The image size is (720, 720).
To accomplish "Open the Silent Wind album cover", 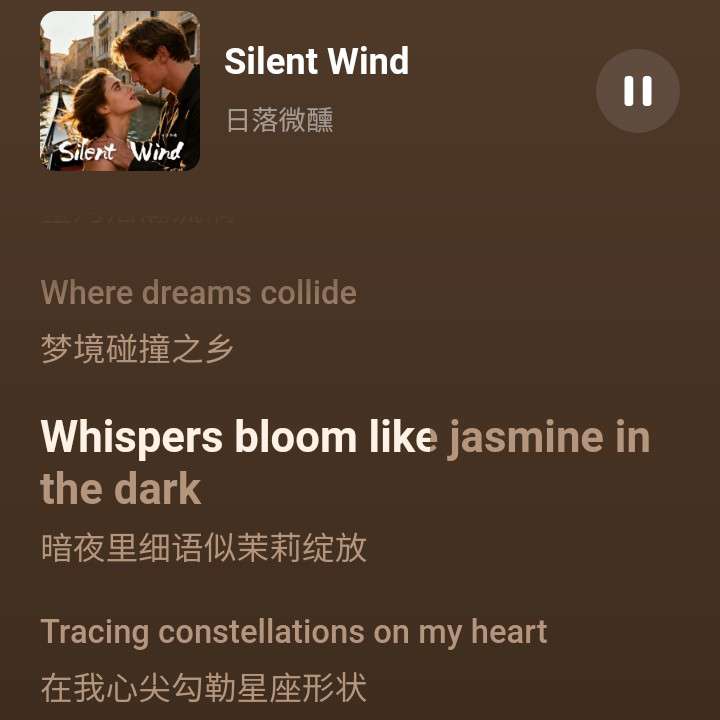I will click(x=120, y=91).
